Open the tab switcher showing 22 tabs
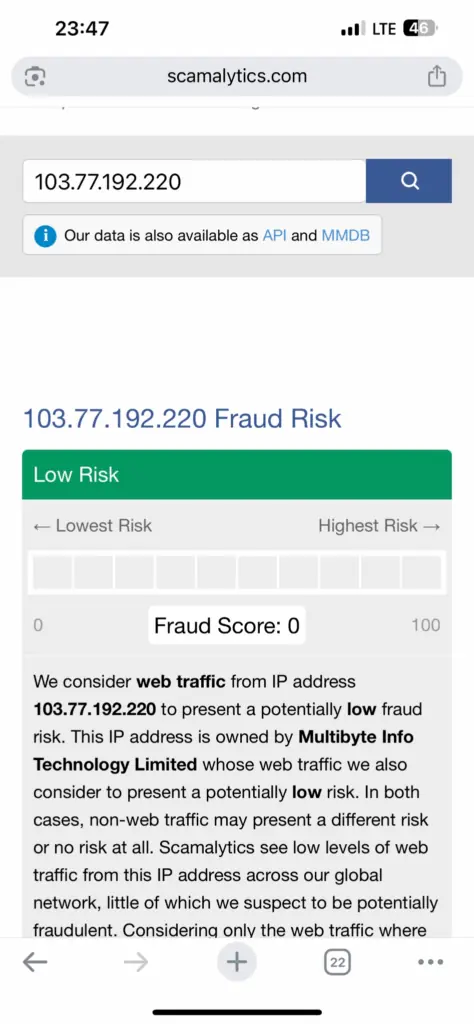The height and width of the screenshot is (1024, 474). tap(337, 961)
